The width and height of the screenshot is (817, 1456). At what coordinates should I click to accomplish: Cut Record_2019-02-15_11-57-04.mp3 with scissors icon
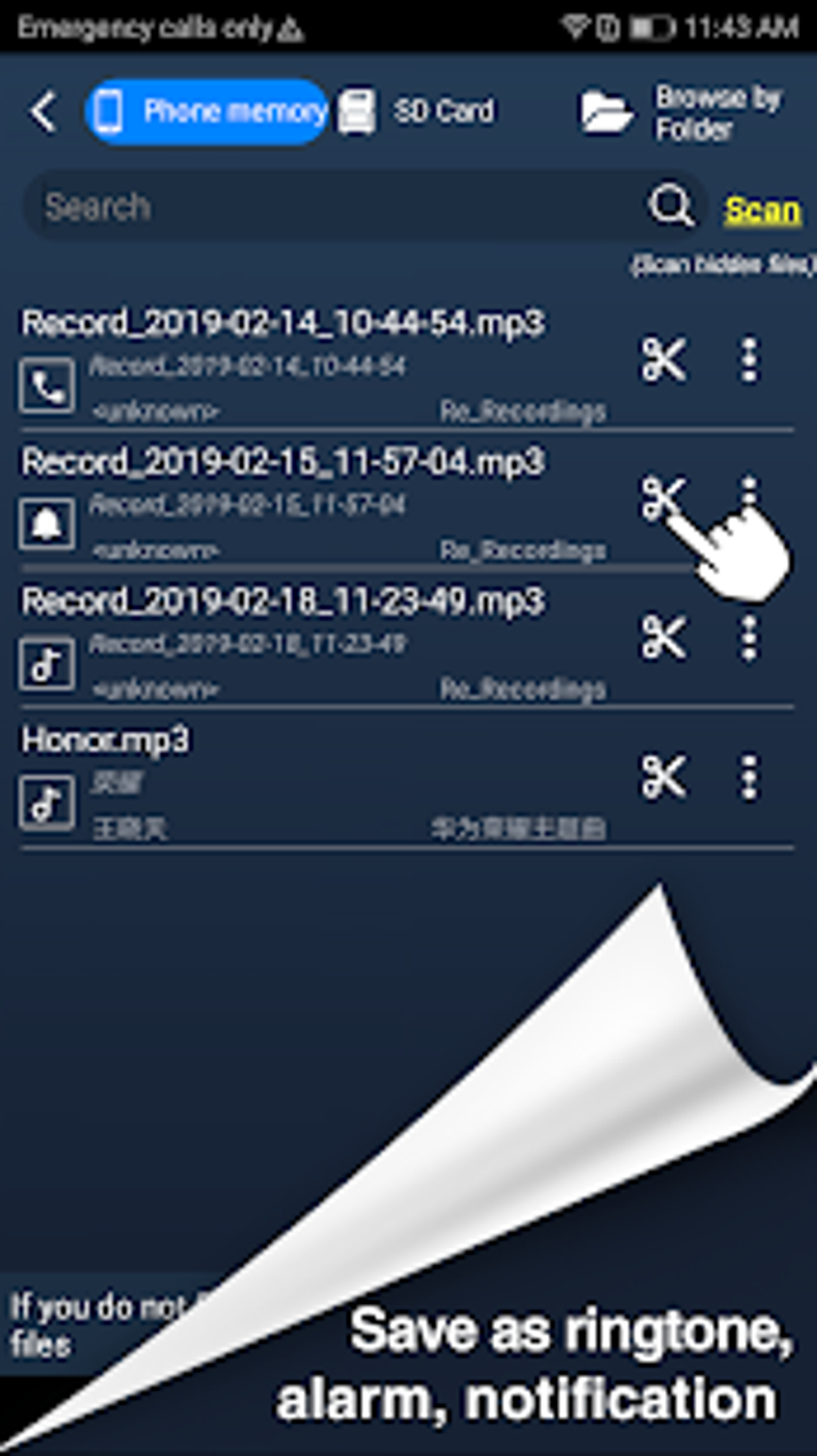[x=662, y=497]
